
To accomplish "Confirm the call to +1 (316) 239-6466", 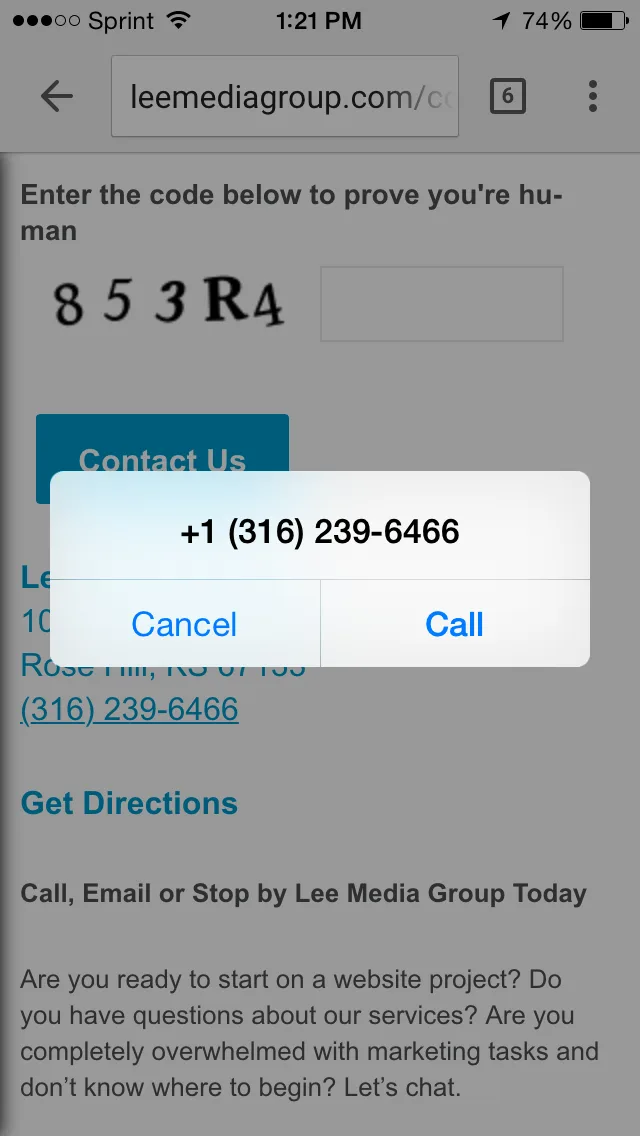I will 454,624.
